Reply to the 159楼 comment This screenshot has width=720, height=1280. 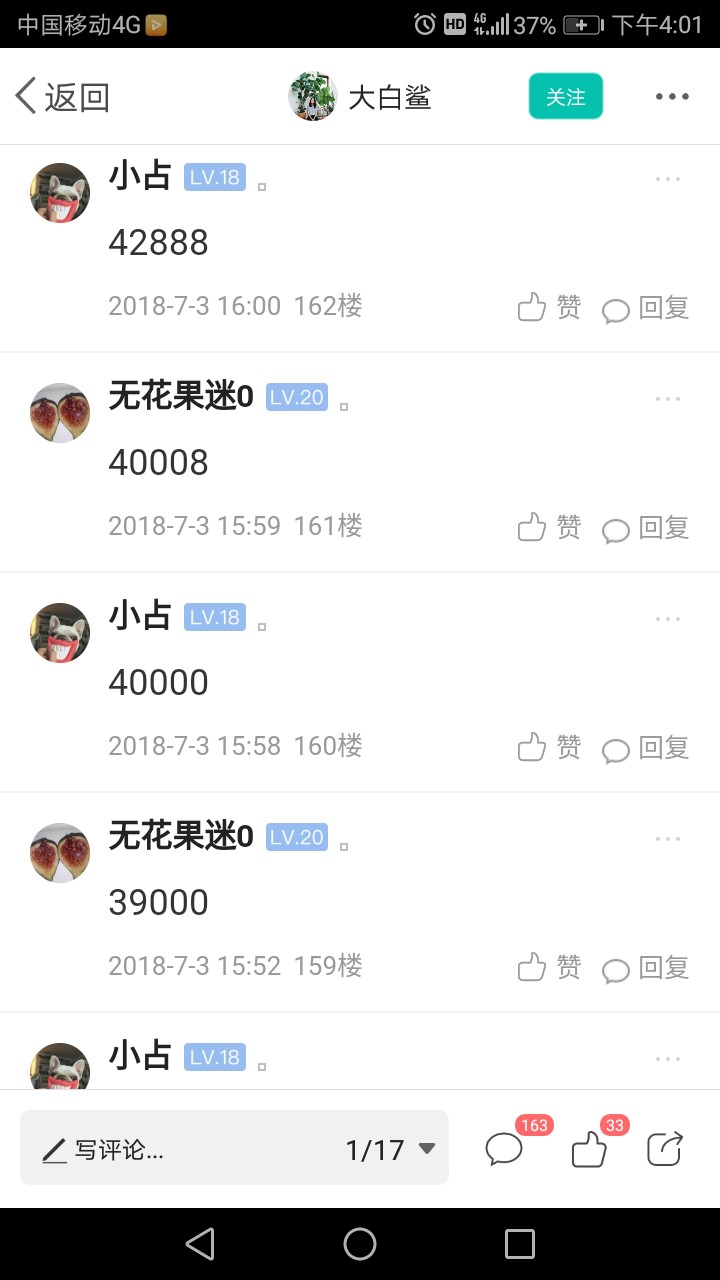click(x=646, y=968)
